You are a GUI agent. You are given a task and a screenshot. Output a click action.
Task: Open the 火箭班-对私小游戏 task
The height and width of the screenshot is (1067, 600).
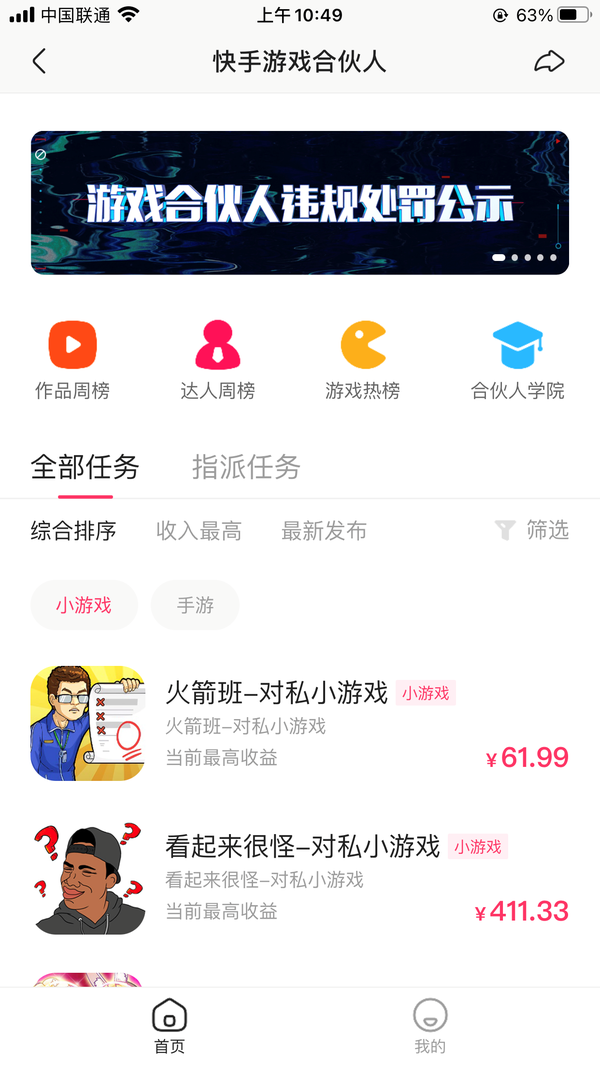(300, 723)
